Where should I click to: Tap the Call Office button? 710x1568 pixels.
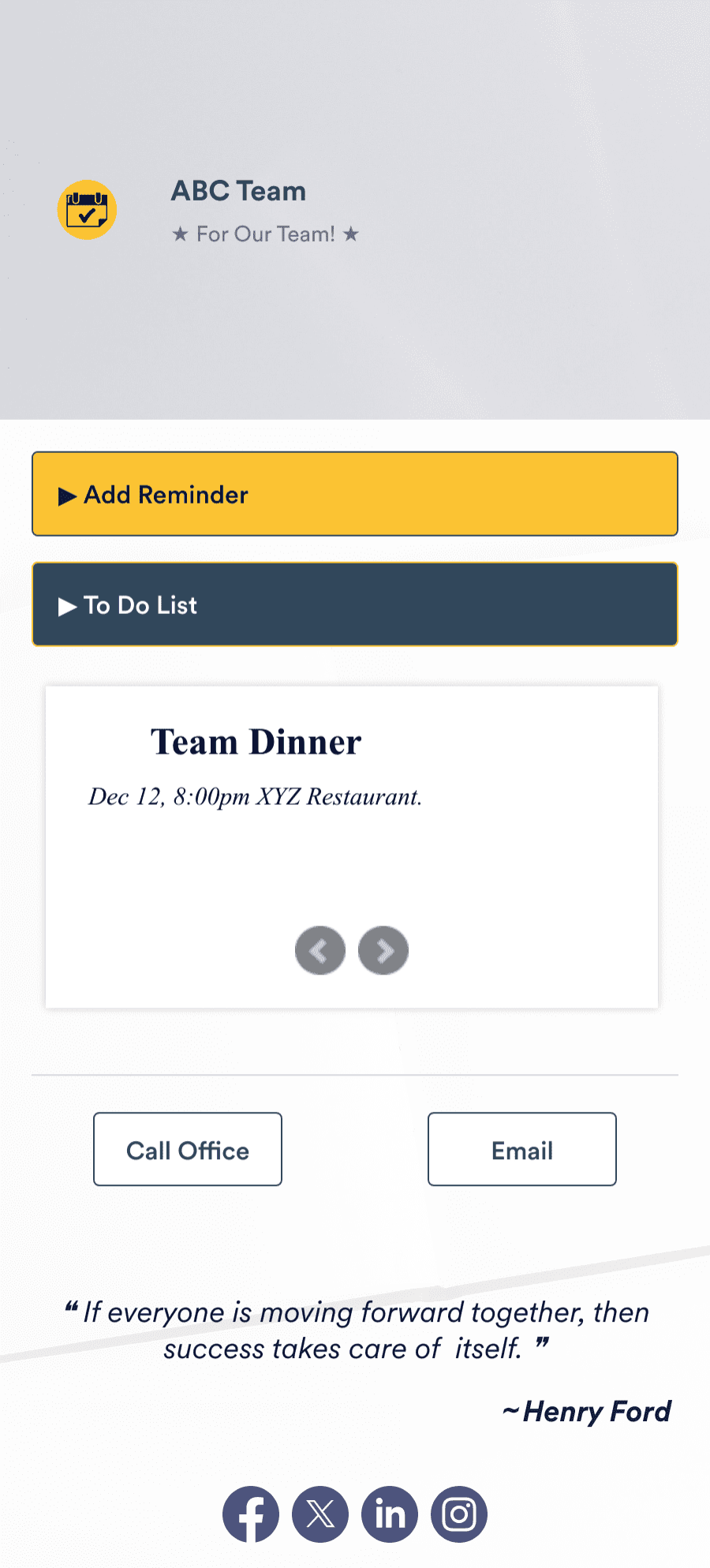pos(188,1149)
